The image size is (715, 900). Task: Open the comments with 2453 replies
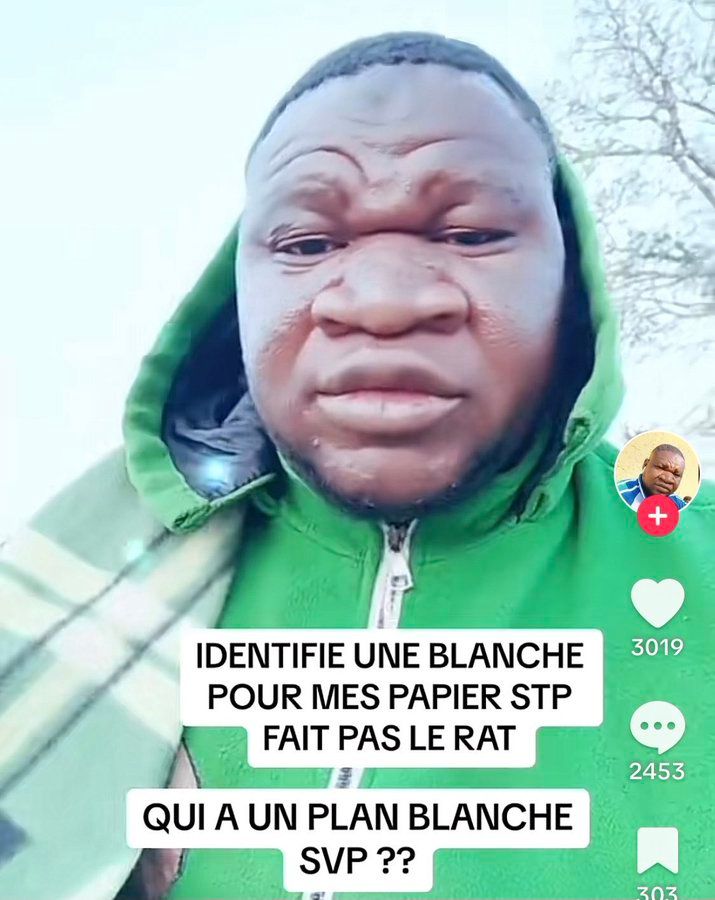(657, 727)
